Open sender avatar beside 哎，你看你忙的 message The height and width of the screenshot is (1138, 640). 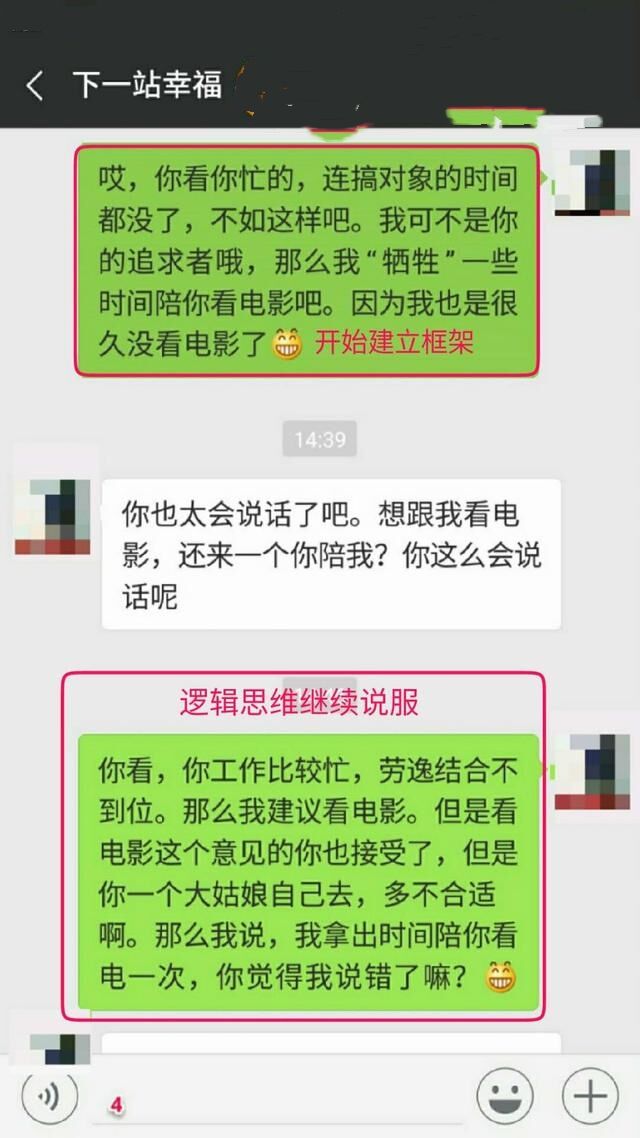[592, 182]
